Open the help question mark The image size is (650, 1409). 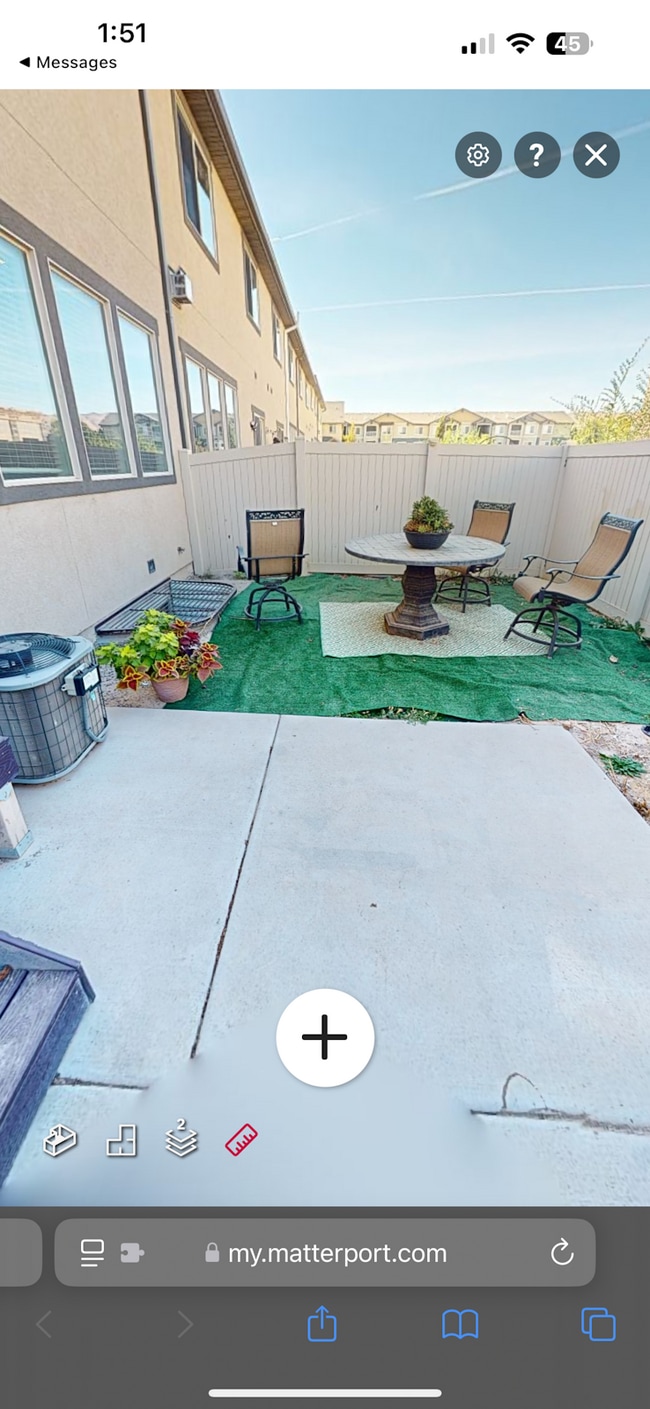(x=537, y=155)
